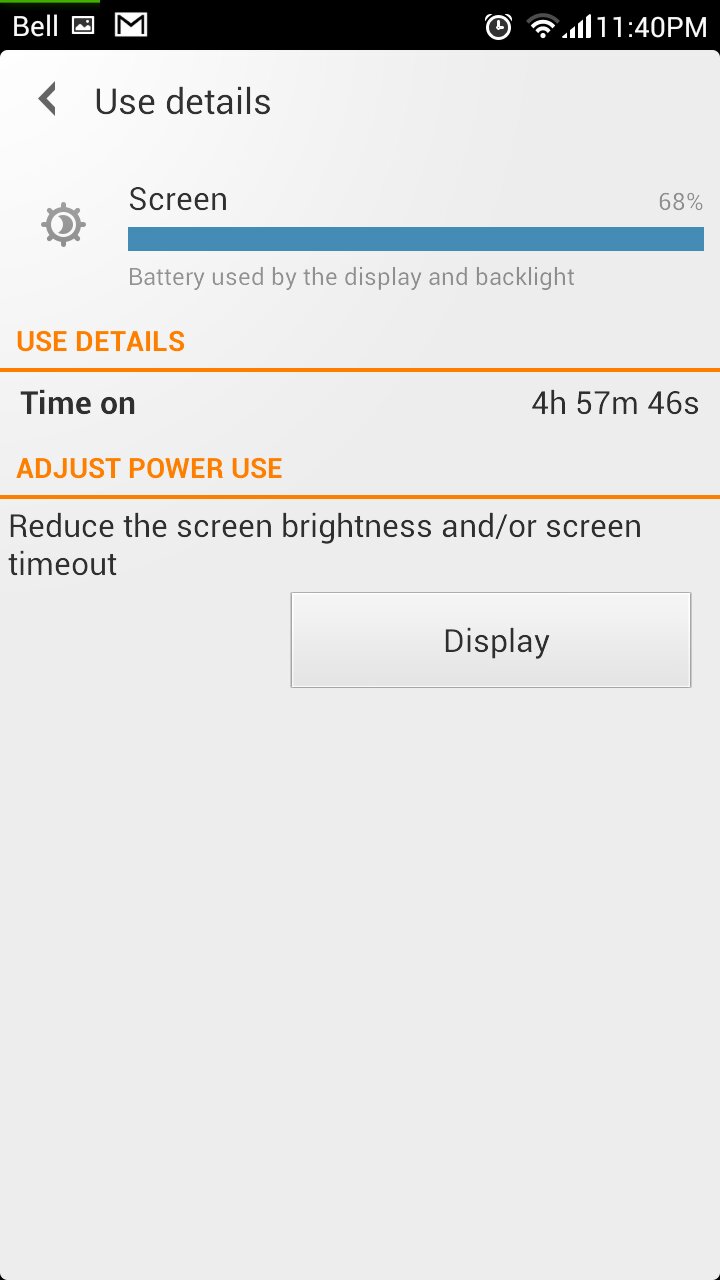Go back using the arrow icon
Viewport: 720px width, 1280px height.
(x=47, y=100)
